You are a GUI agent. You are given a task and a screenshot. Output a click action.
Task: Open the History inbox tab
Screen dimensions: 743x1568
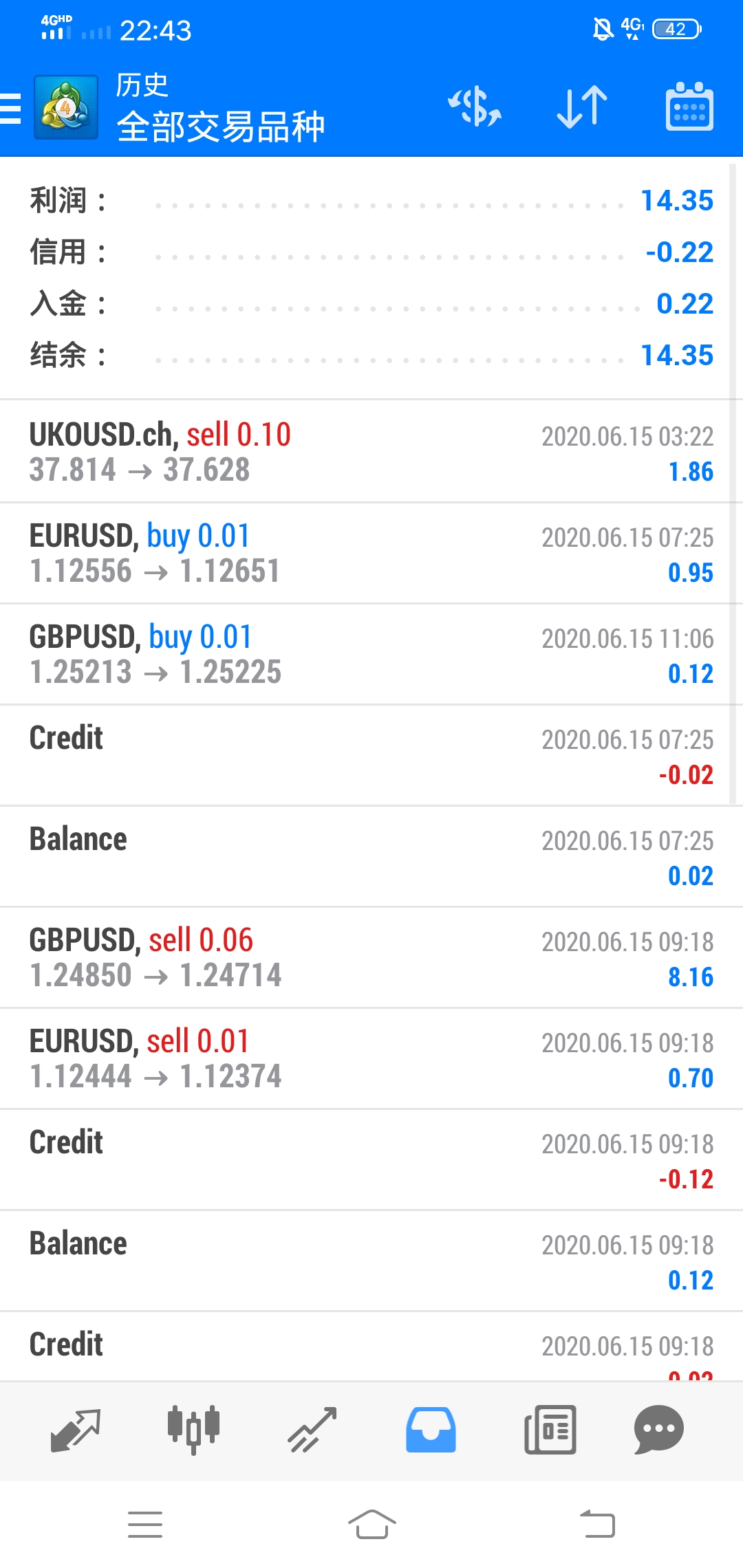[431, 1430]
